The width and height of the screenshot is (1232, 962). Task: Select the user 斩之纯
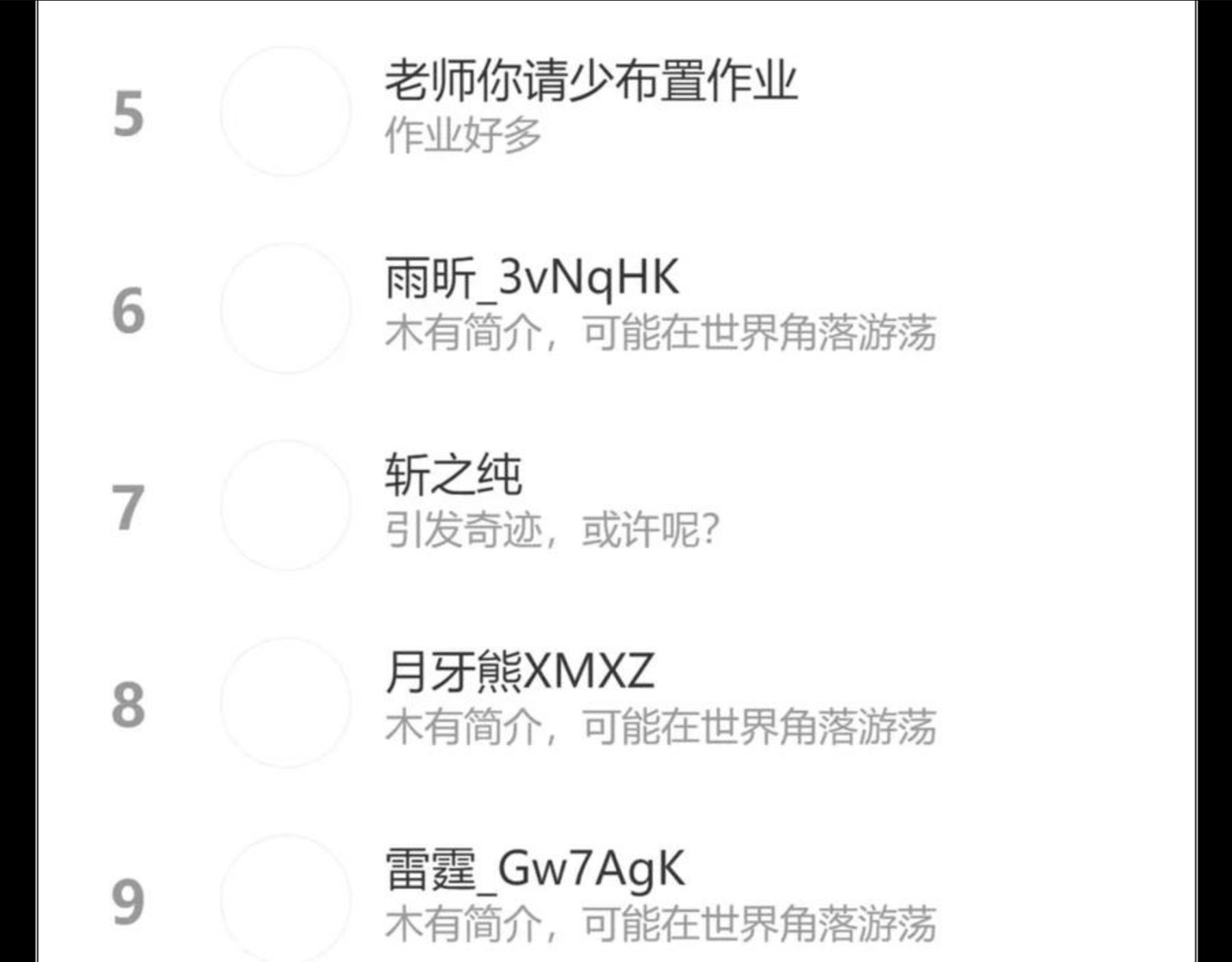pos(616,505)
